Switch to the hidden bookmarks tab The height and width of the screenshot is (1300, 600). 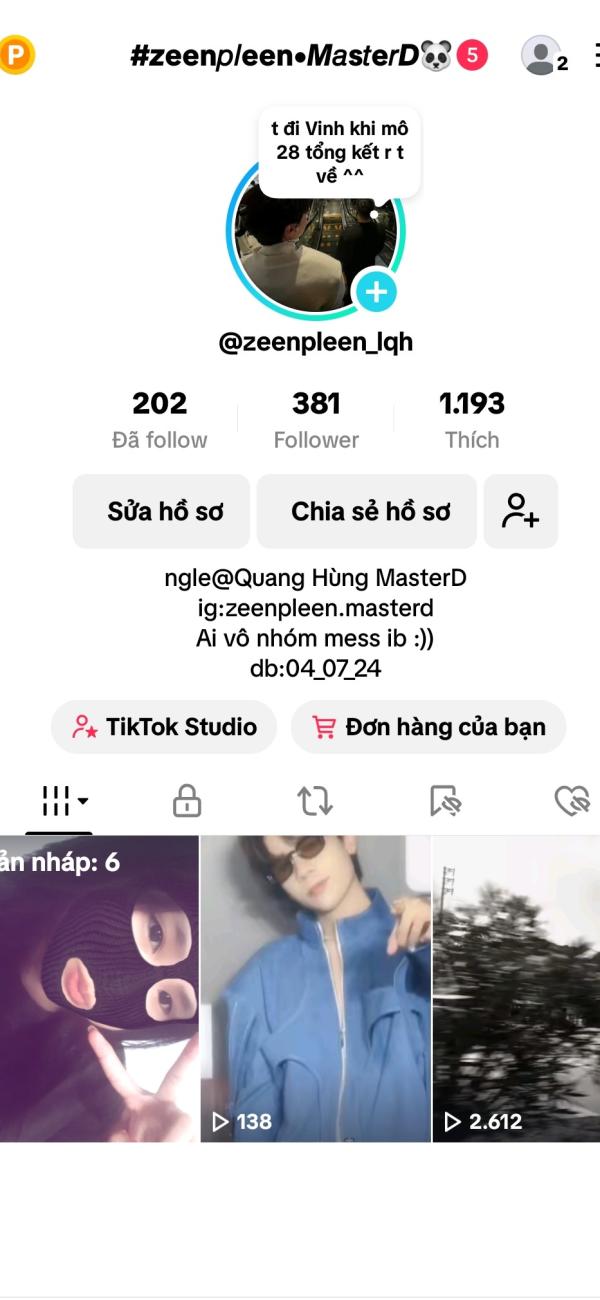point(444,800)
